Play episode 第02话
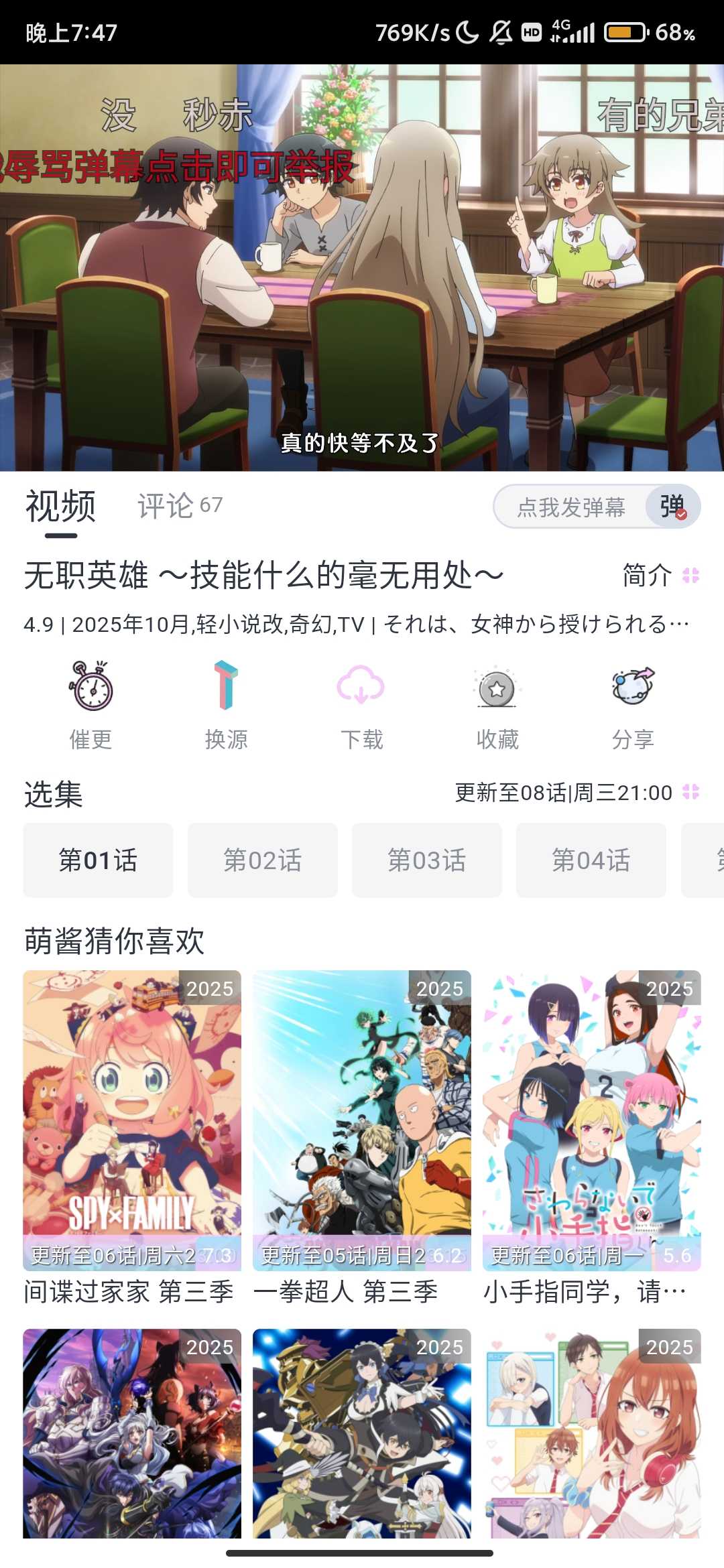The image size is (724, 1568). 262,860
